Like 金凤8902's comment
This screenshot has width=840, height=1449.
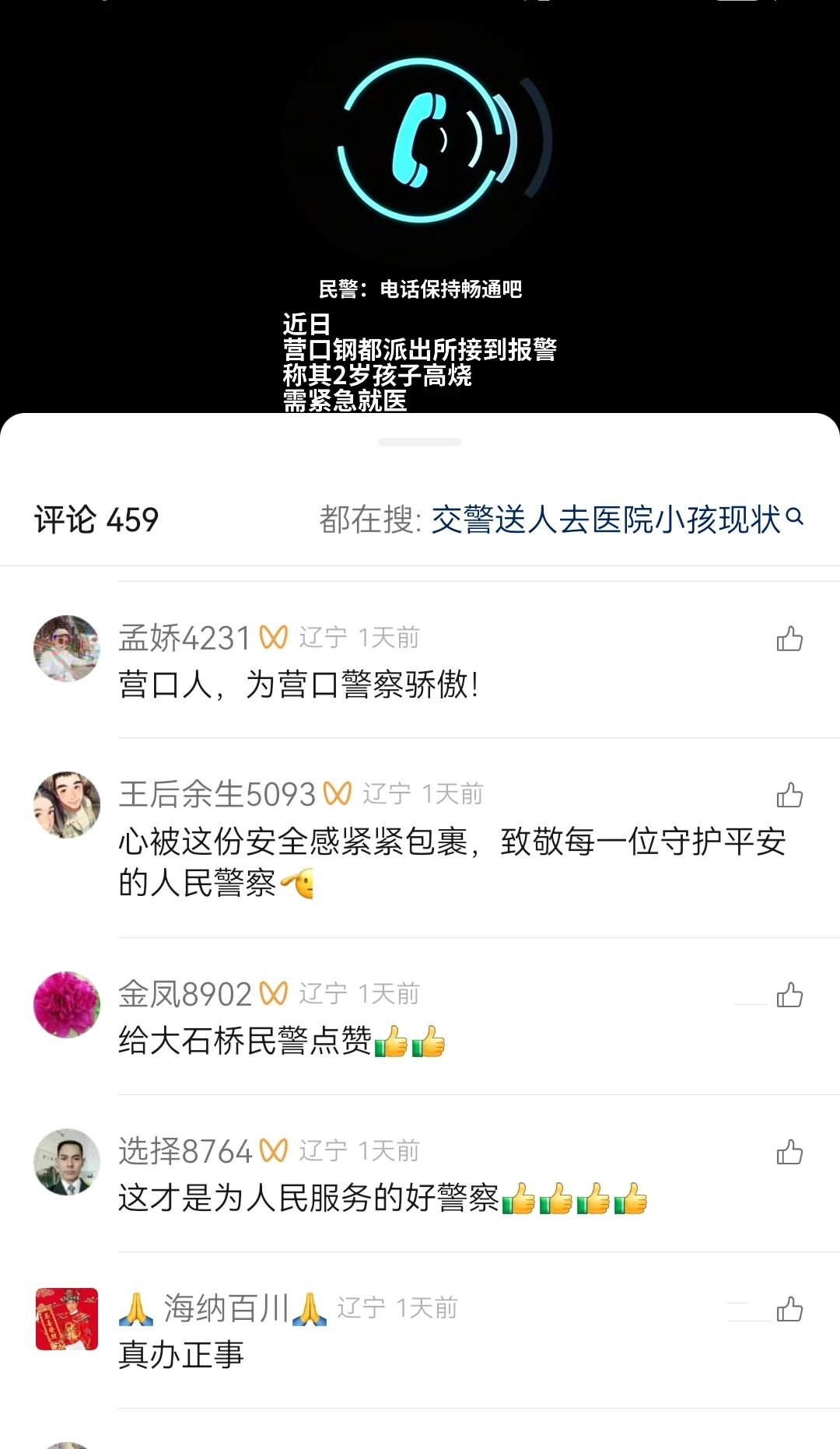coord(789,996)
